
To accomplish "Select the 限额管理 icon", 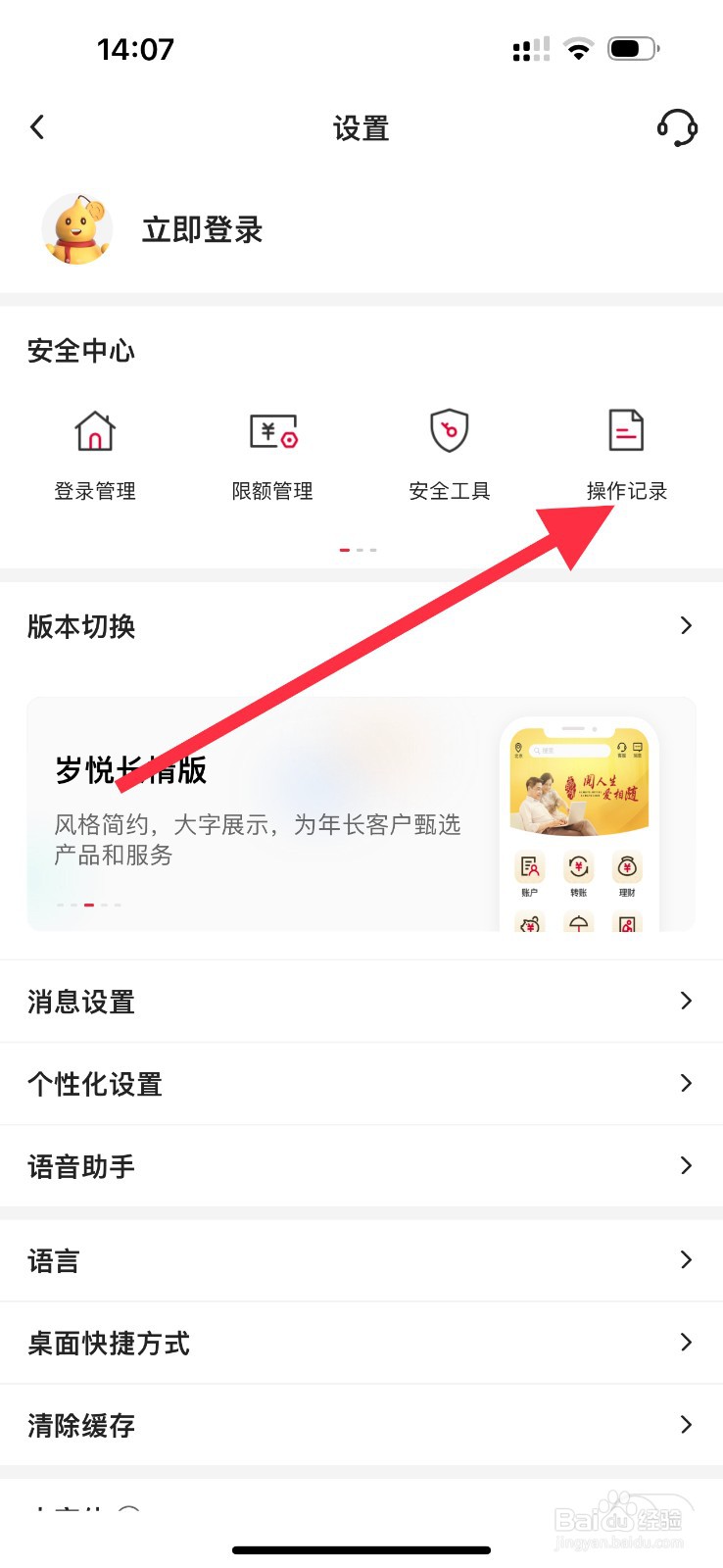I will 271,451.
